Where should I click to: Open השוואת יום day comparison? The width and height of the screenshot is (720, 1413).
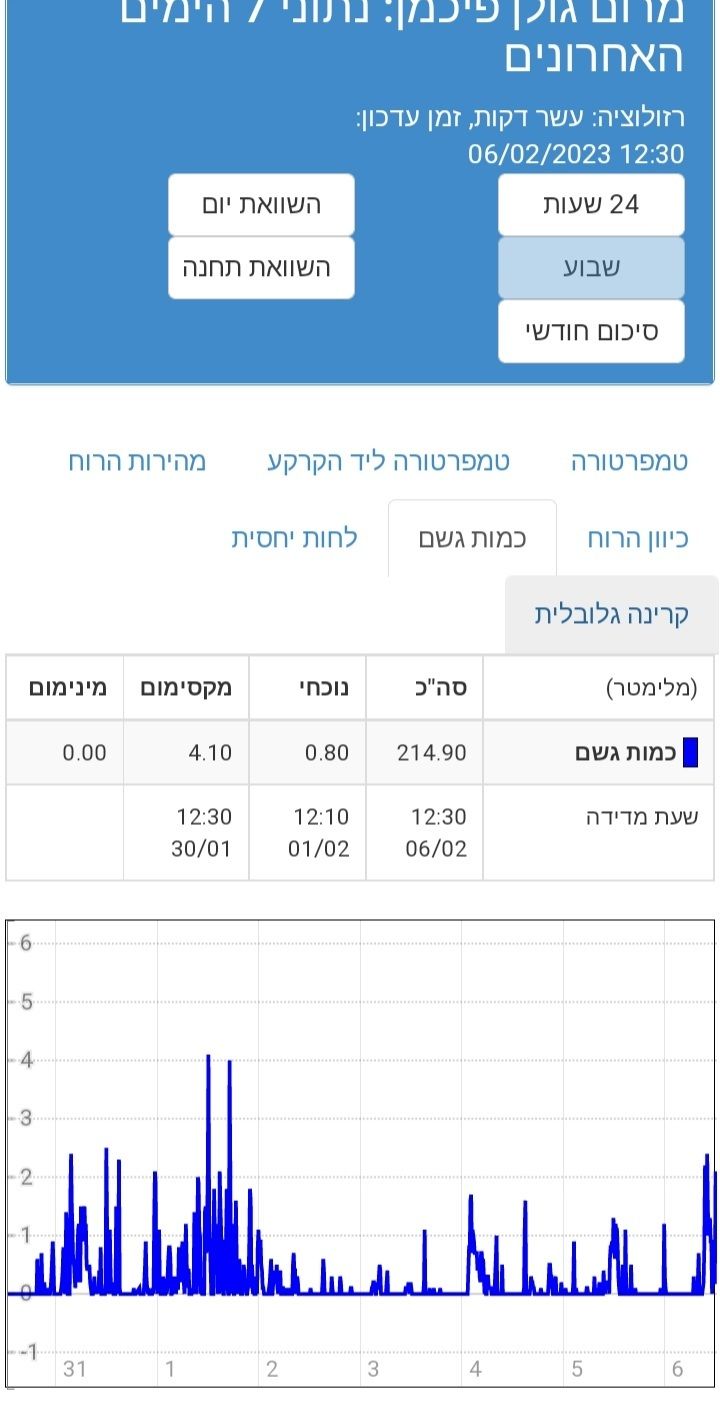[261, 205]
